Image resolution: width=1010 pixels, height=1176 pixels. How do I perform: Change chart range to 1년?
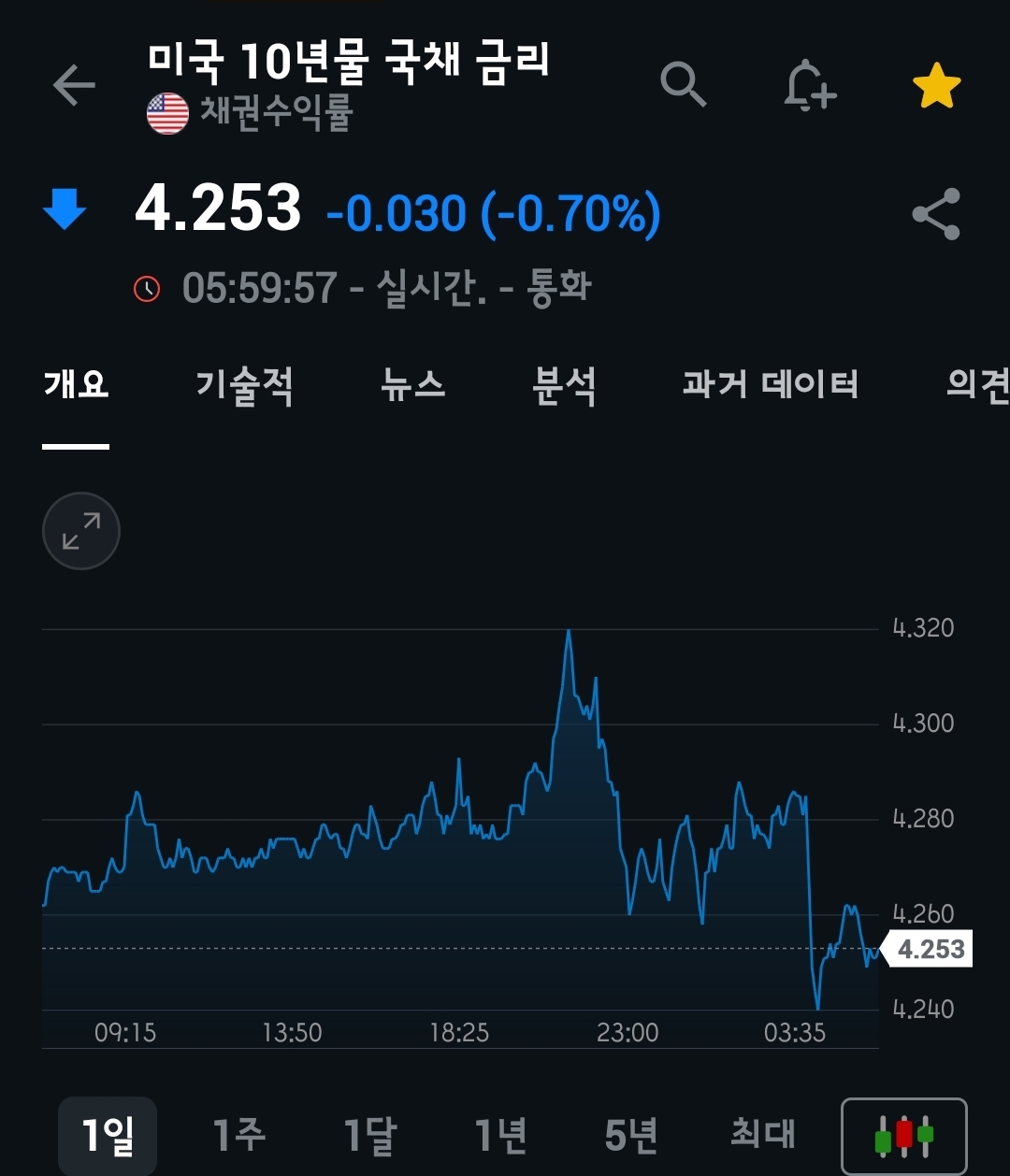[x=500, y=1135]
